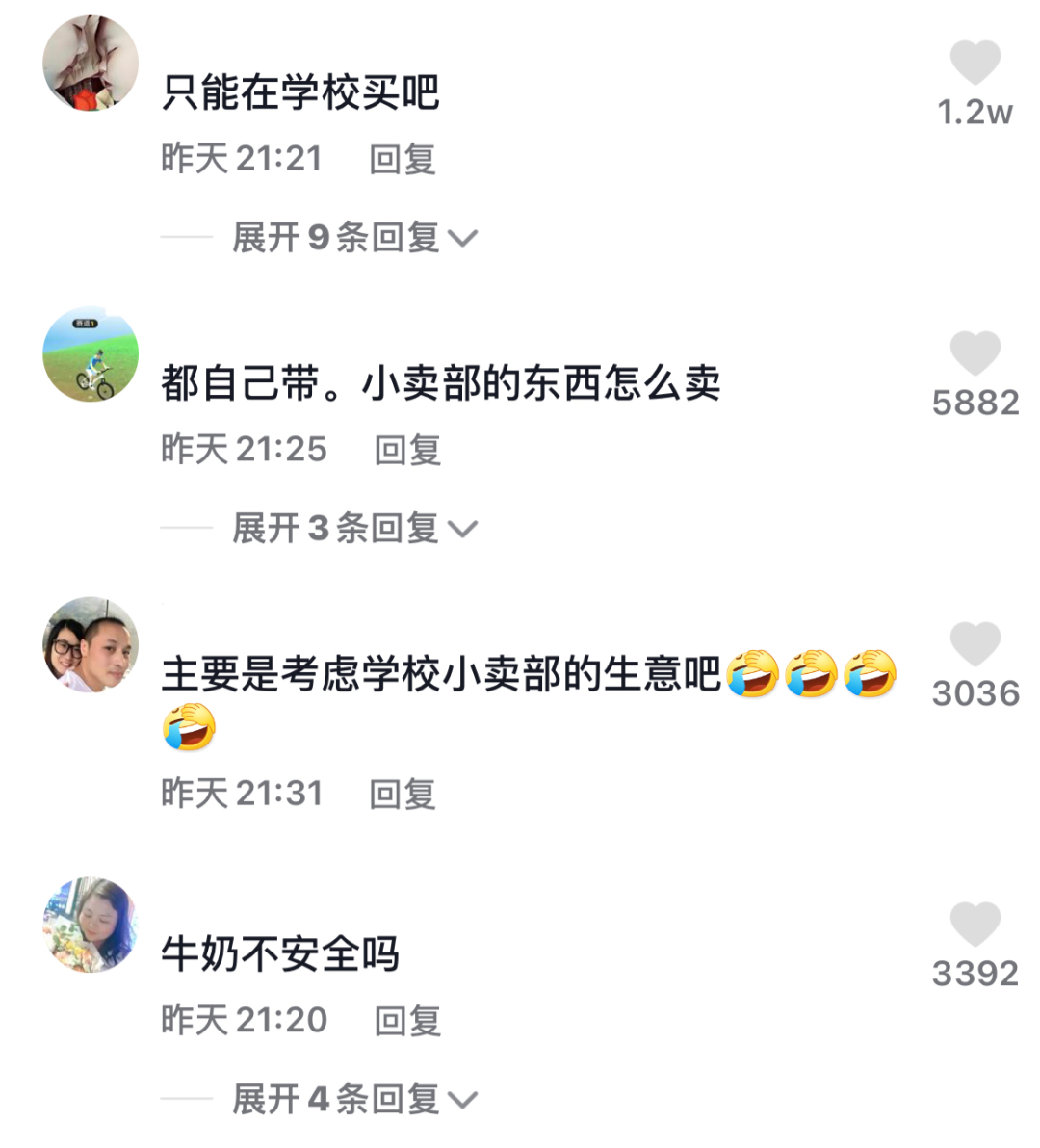Expand 4 replies under 牛奶不安全吗
This screenshot has width=1040, height=1148.
click(x=353, y=1099)
